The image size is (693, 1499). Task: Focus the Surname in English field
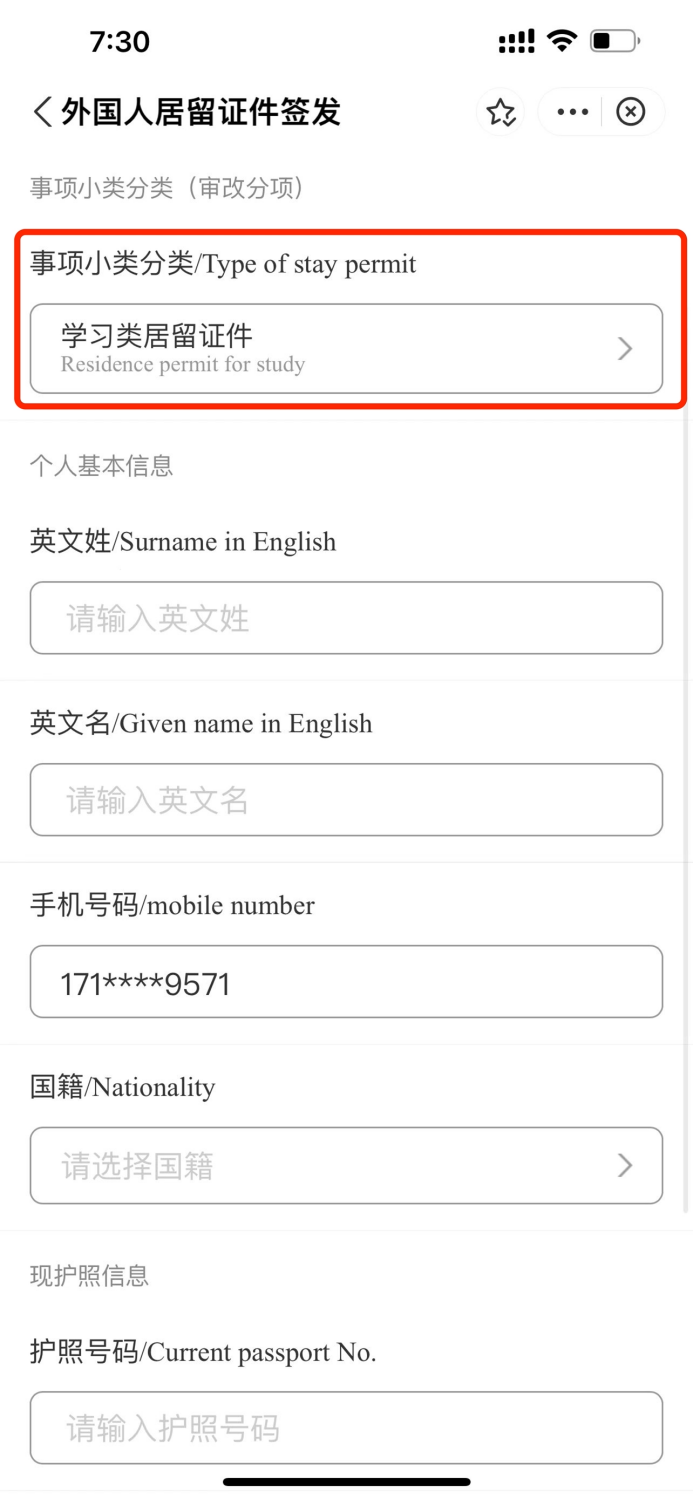[x=346, y=618]
